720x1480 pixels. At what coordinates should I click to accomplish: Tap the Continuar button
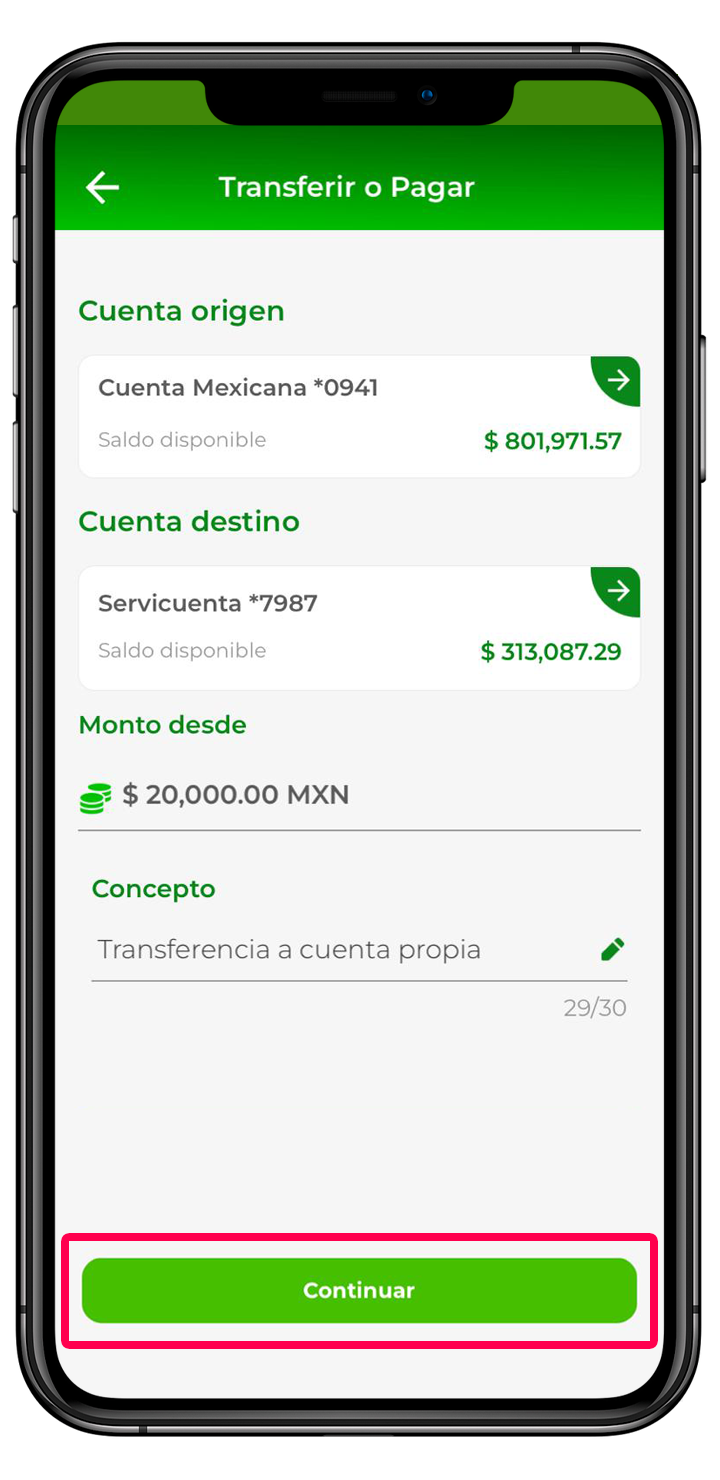[x=359, y=1290]
